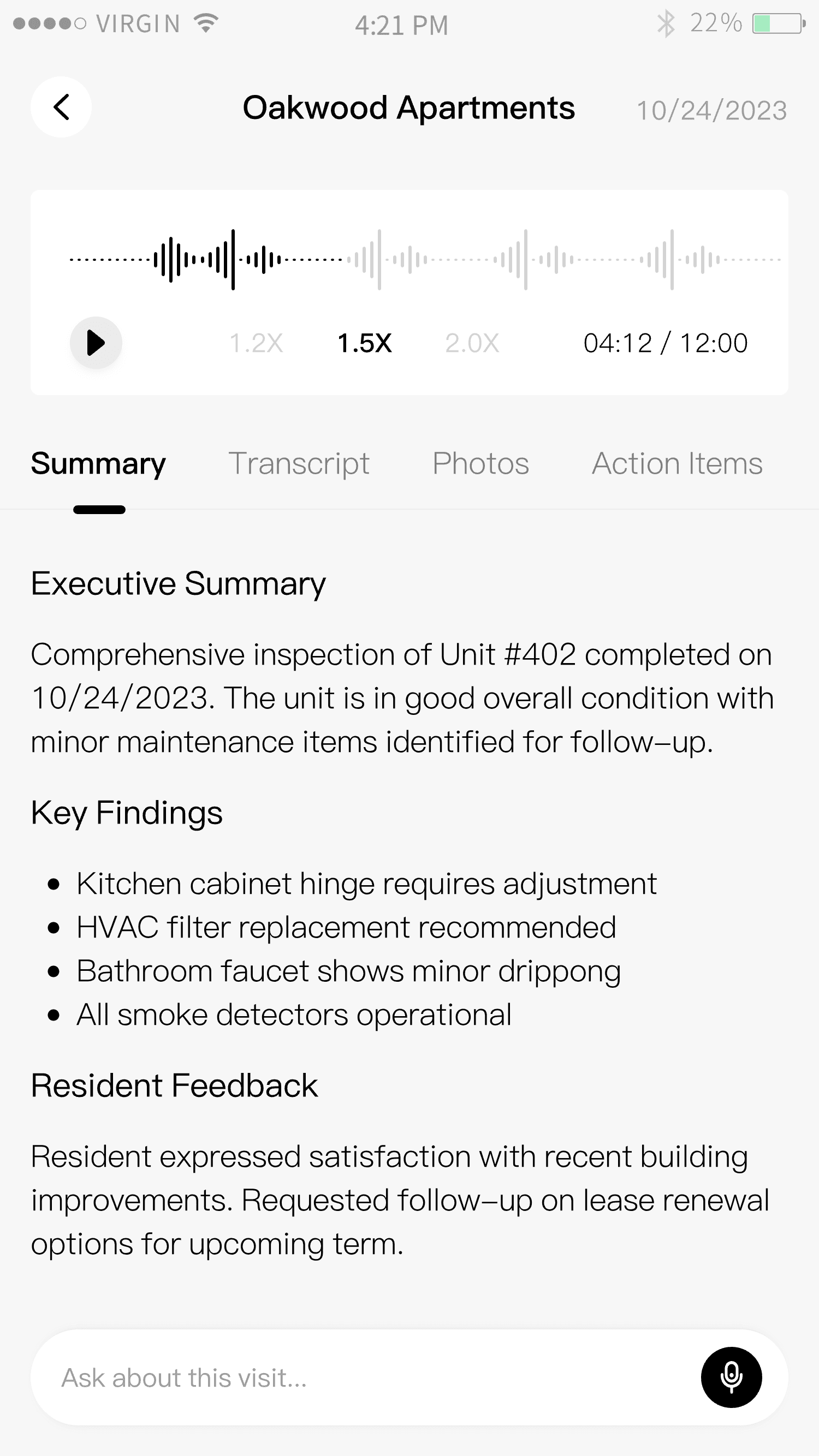Image resolution: width=819 pixels, height=1456 pixels.
Task: Tap the Oakwood Apartments title
Action: pos(409,108)
